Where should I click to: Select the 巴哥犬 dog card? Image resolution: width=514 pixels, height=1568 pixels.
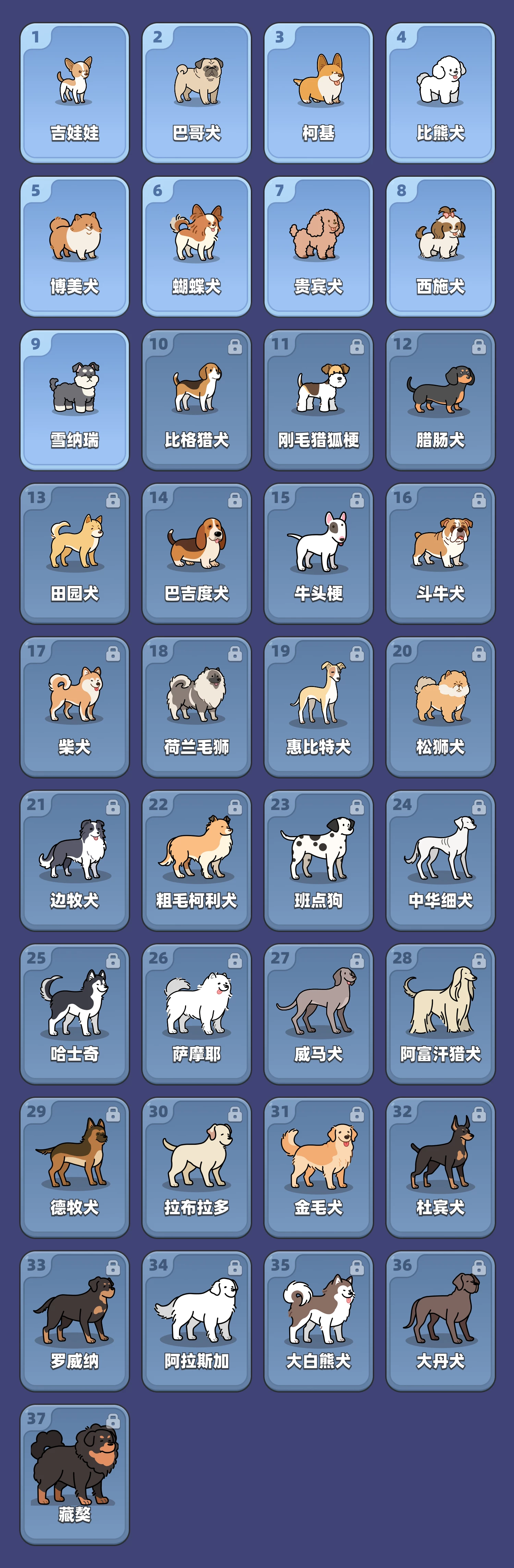click(197, 93)
